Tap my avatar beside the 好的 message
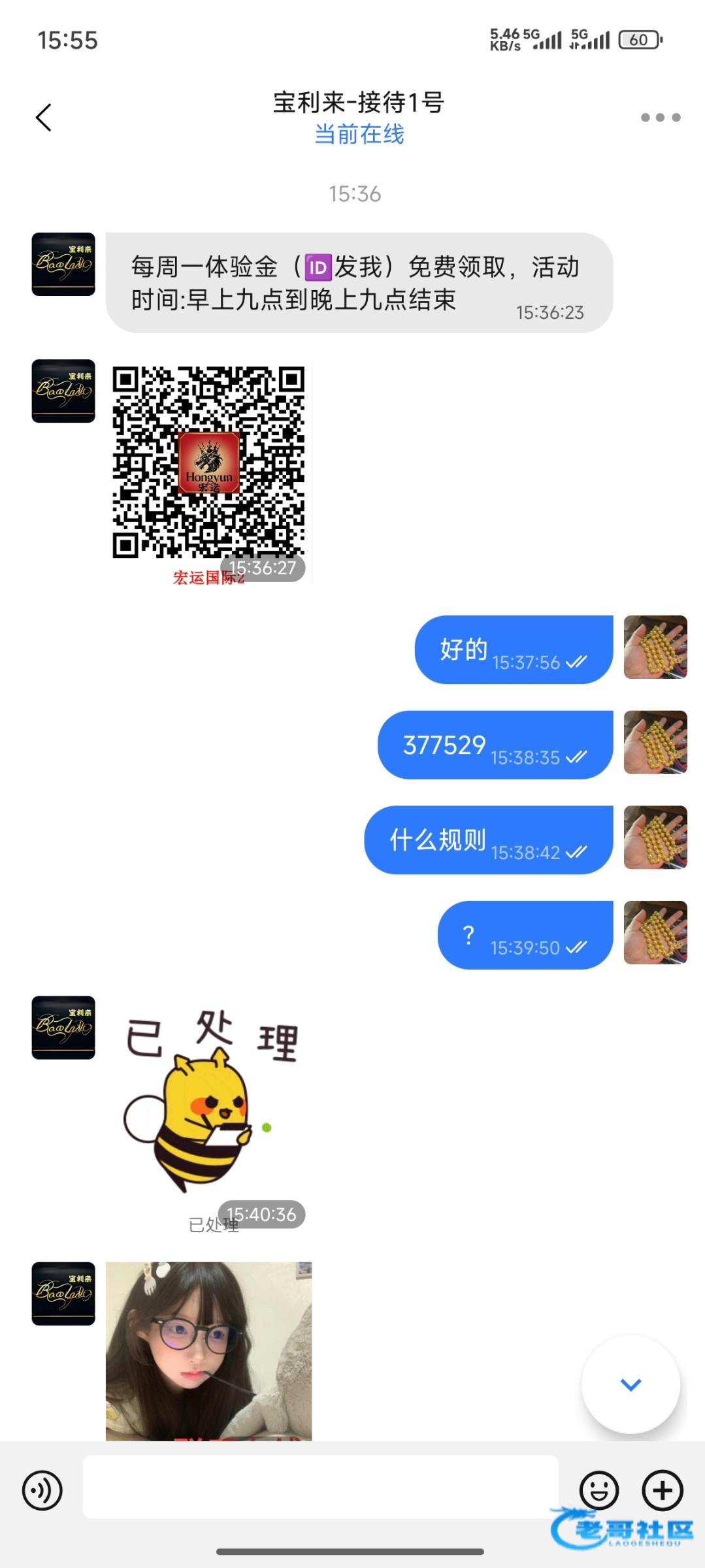This screenshot has height=1568, width=705. point(655,647)
